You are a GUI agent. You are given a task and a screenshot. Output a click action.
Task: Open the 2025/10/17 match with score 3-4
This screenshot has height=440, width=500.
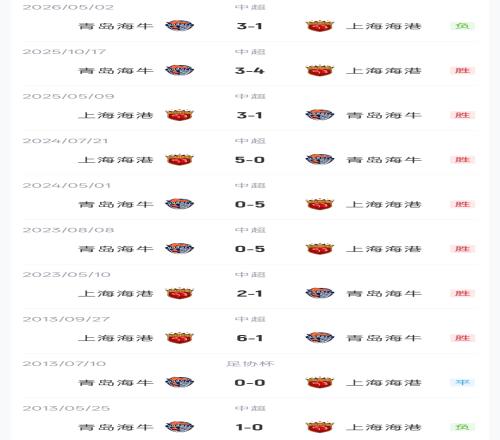pyautogui.click(x=250, y=64)
